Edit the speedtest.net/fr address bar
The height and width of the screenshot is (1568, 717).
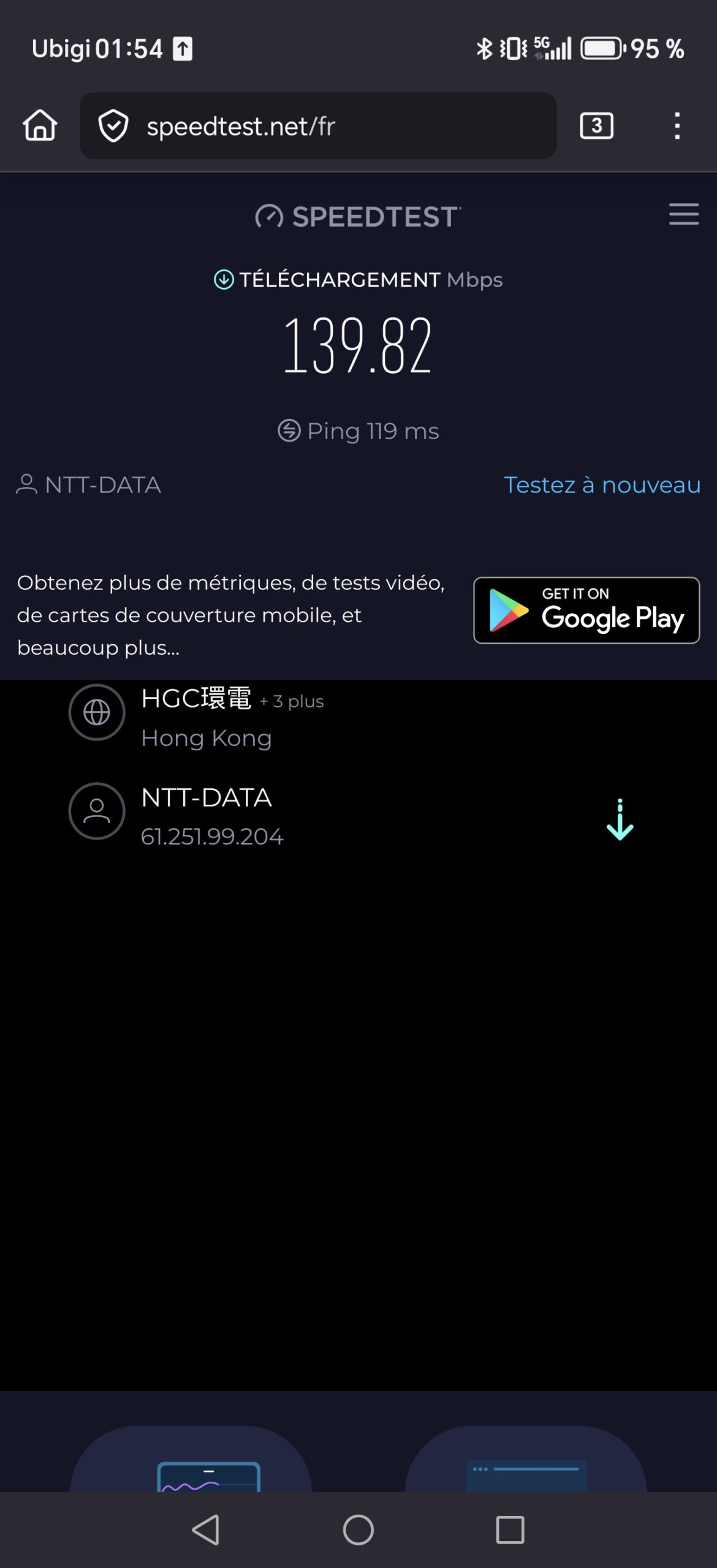(319, 126)
